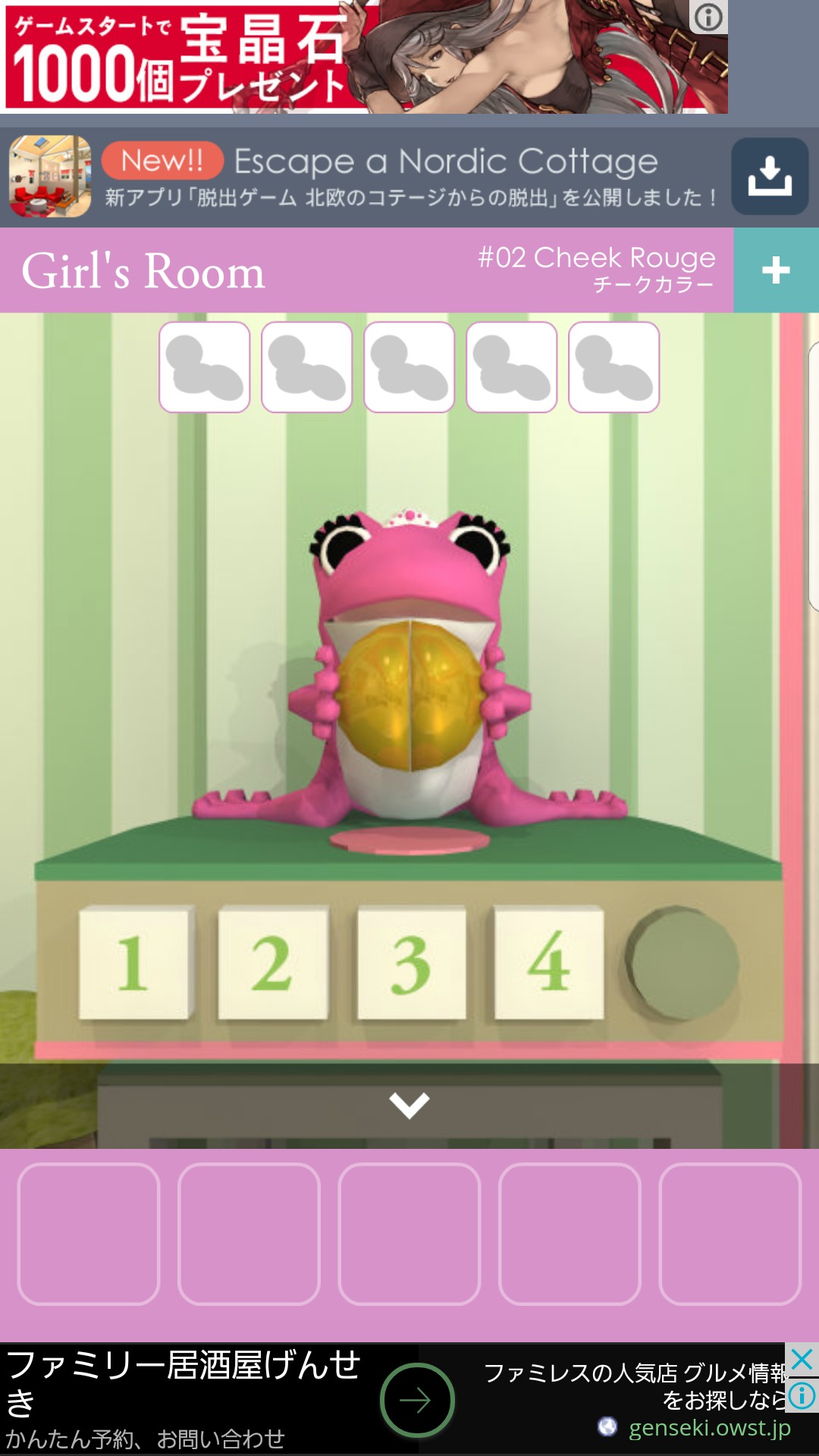This screenshot has height=1456, width=819.
Task: Push the round green button beside block 4
Action: coord(682,965)
